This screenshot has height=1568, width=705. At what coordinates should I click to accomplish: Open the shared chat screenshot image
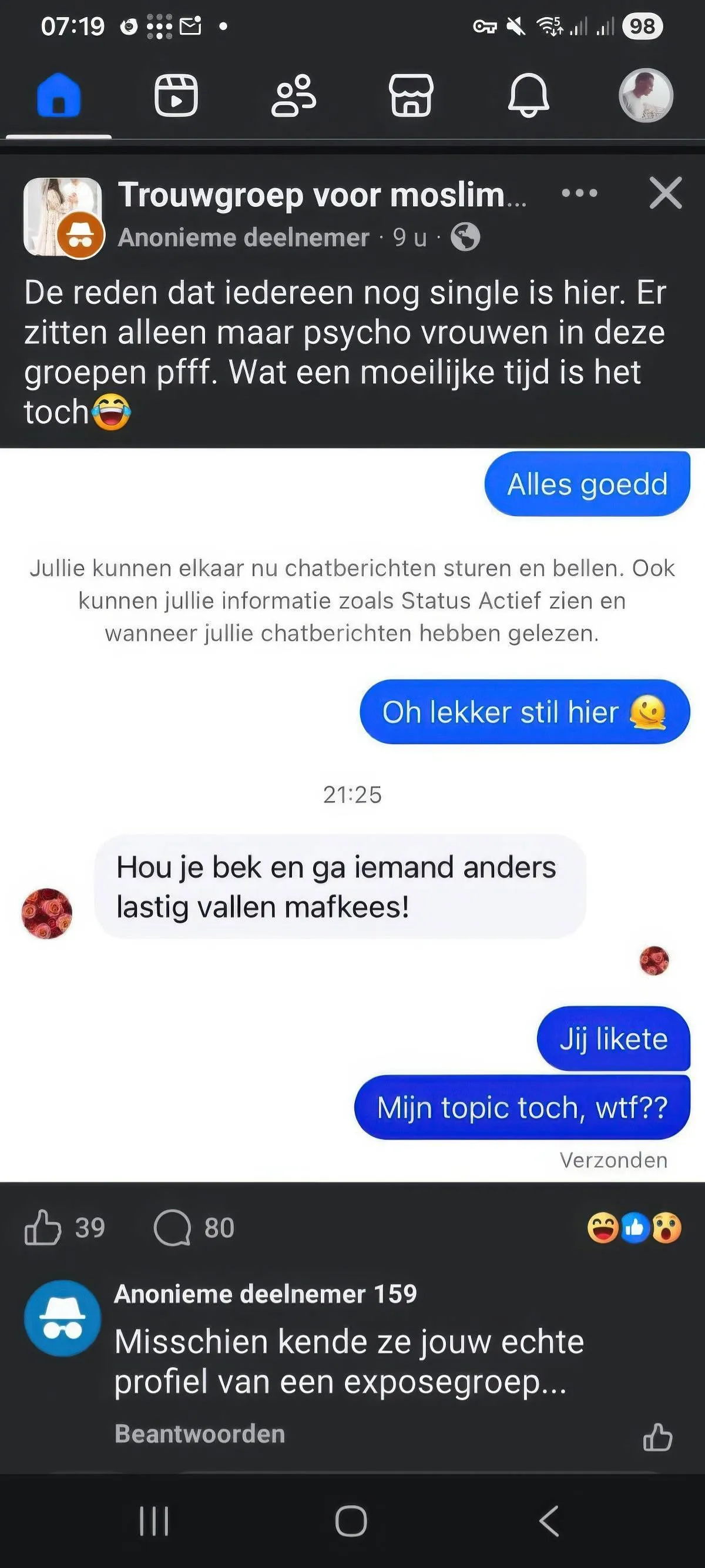(352, 816)
